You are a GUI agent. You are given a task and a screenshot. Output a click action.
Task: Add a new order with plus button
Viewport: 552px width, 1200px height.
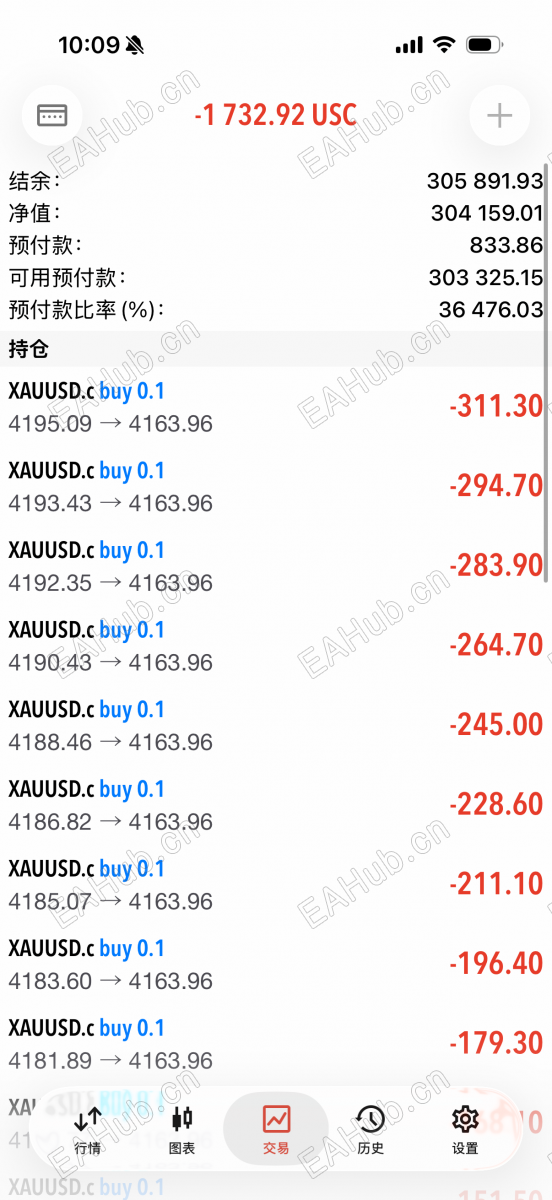tap(499, 116)
